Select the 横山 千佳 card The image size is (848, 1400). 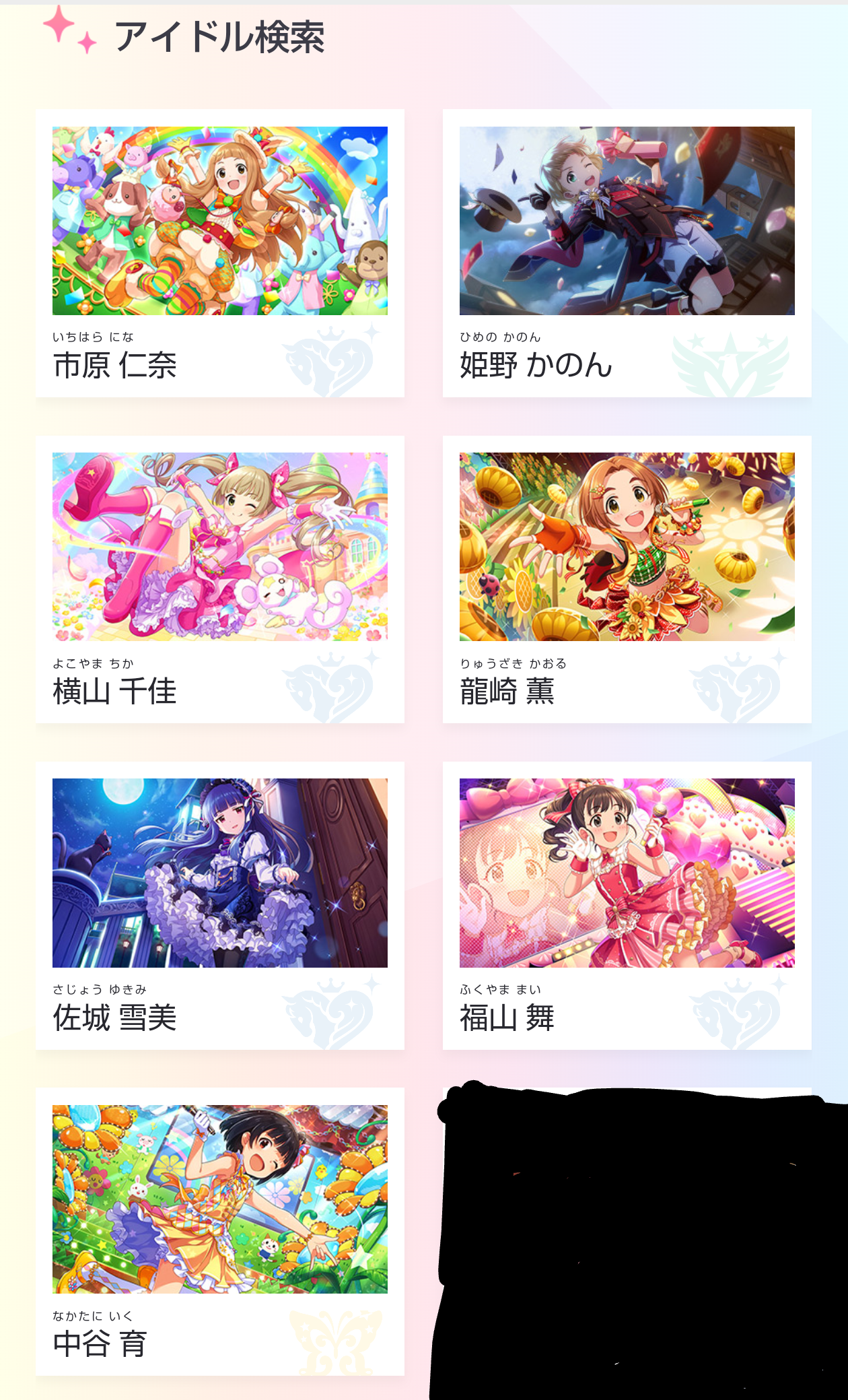pyautogui.click(x=220, y=579)
